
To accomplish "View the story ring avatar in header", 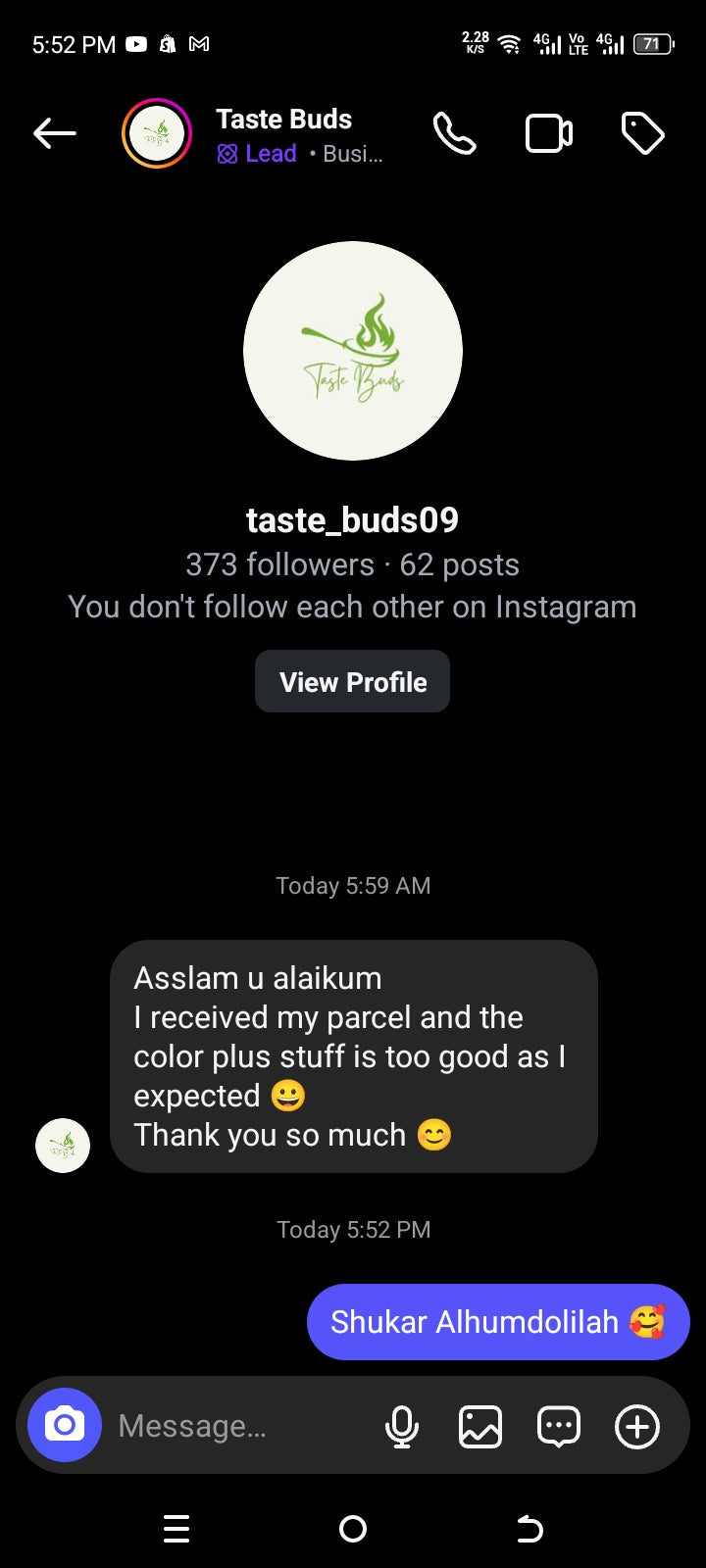I will click(157, 134).
